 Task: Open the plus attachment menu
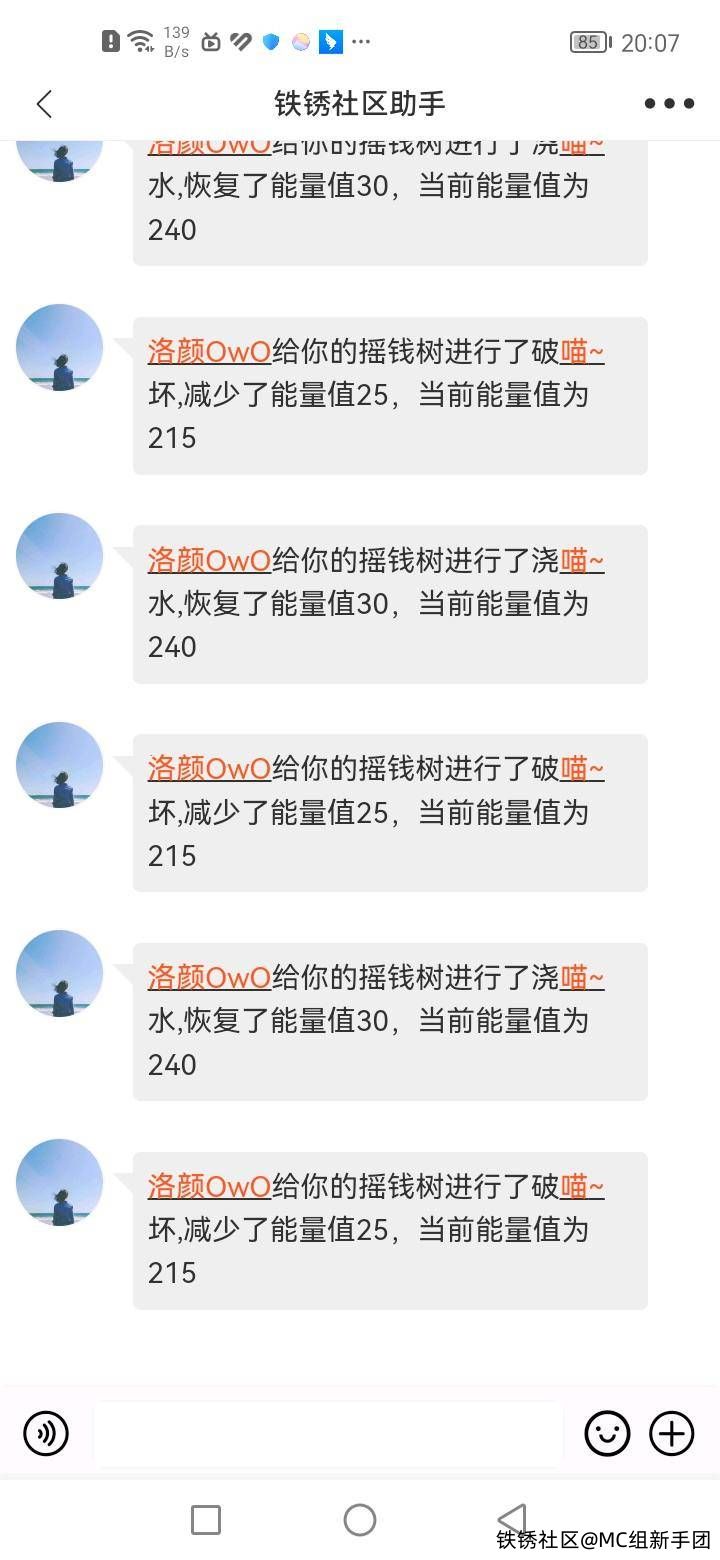[x=672, y=1433]
